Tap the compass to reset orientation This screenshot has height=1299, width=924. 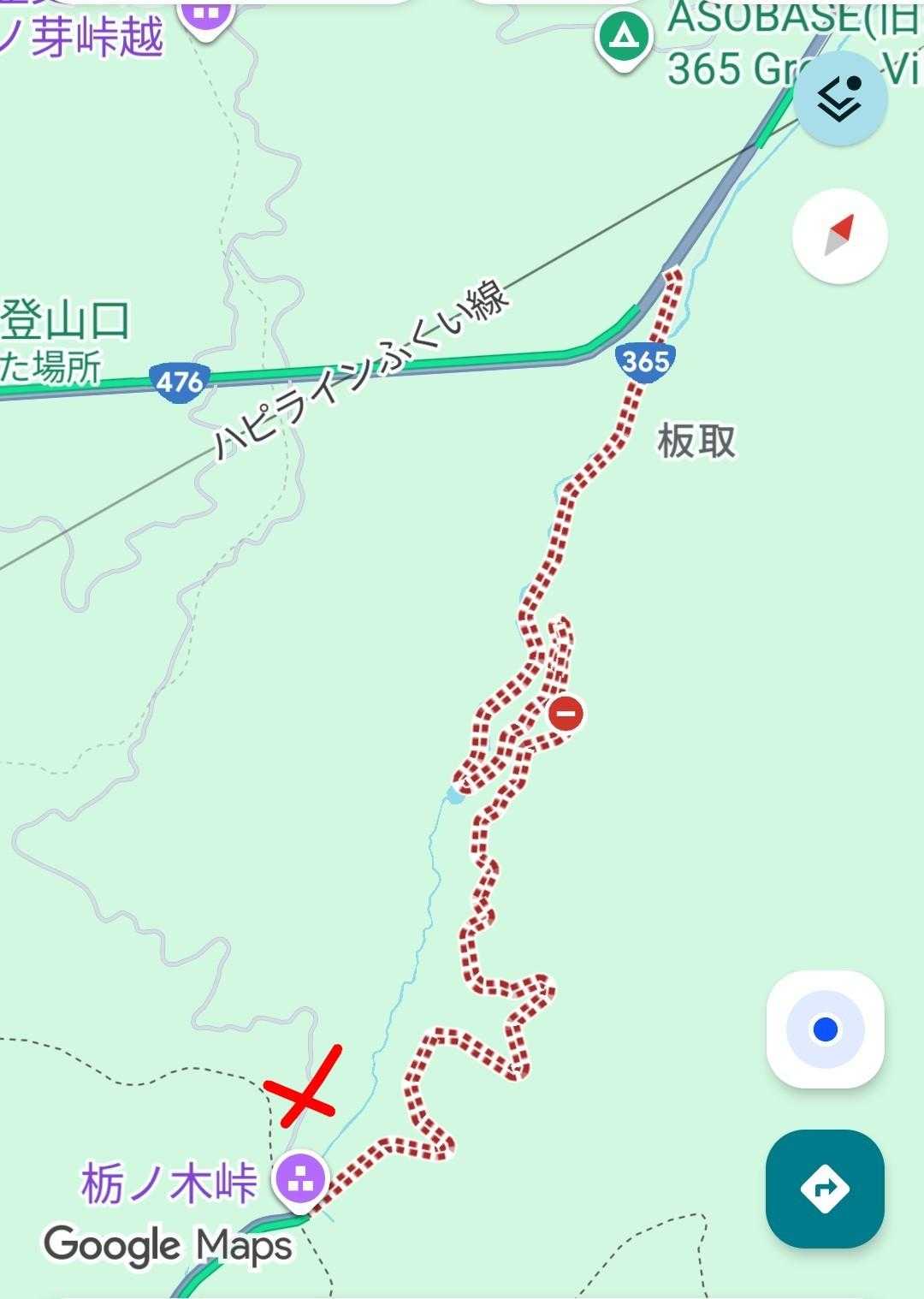point(839,236)
